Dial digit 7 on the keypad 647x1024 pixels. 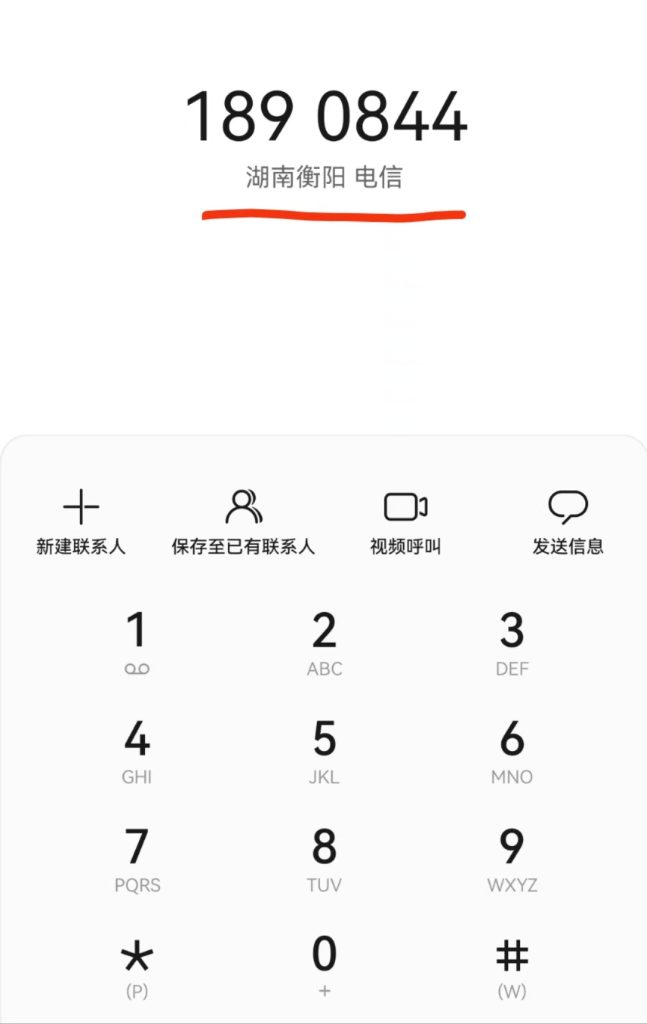[x=137, y=860]
